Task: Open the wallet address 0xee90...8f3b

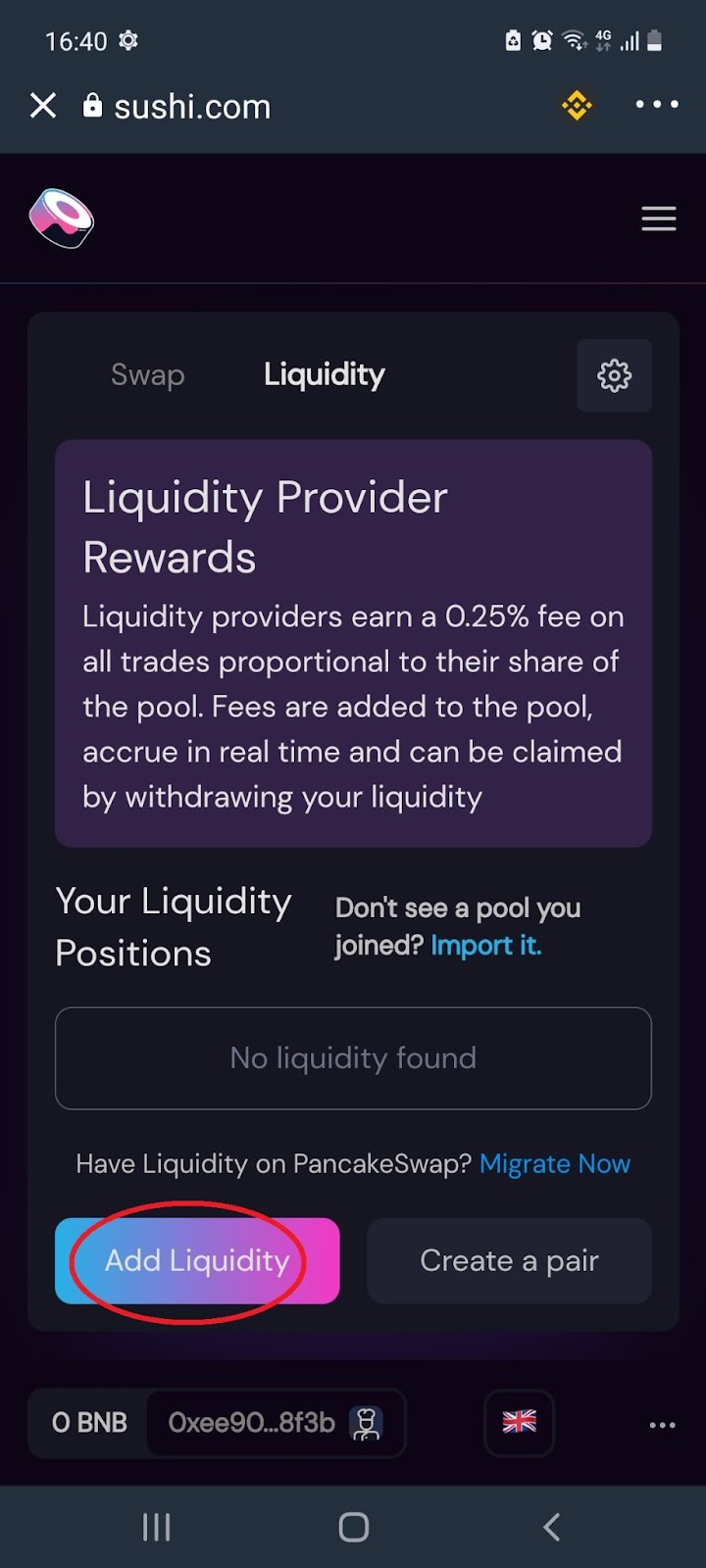Action: click(275, 1423)
